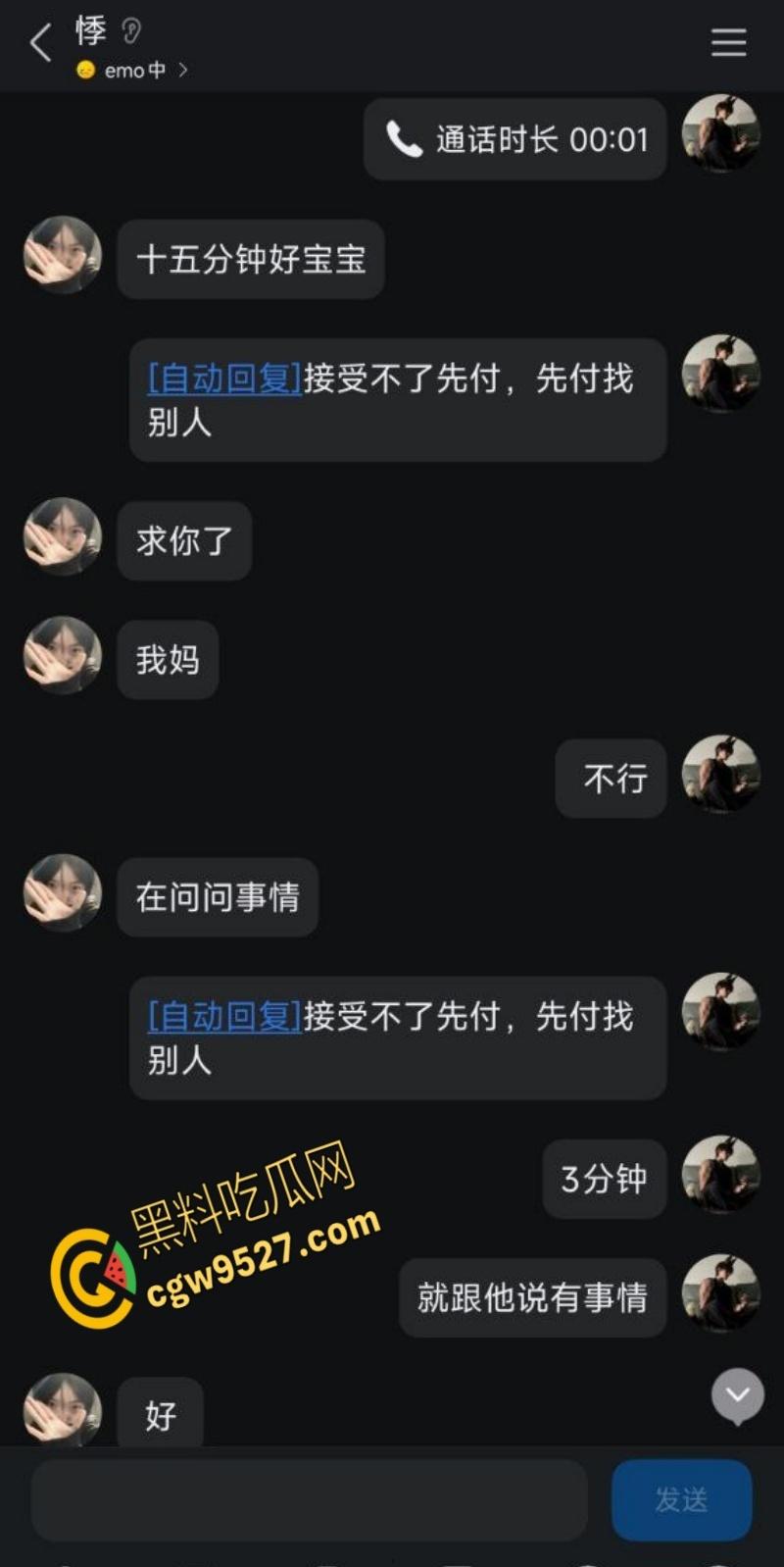Image resolution: width=784 pixels, height=1567 pixels.
Task: Click the 求你了 message bubble
Action: pos(184,540)
